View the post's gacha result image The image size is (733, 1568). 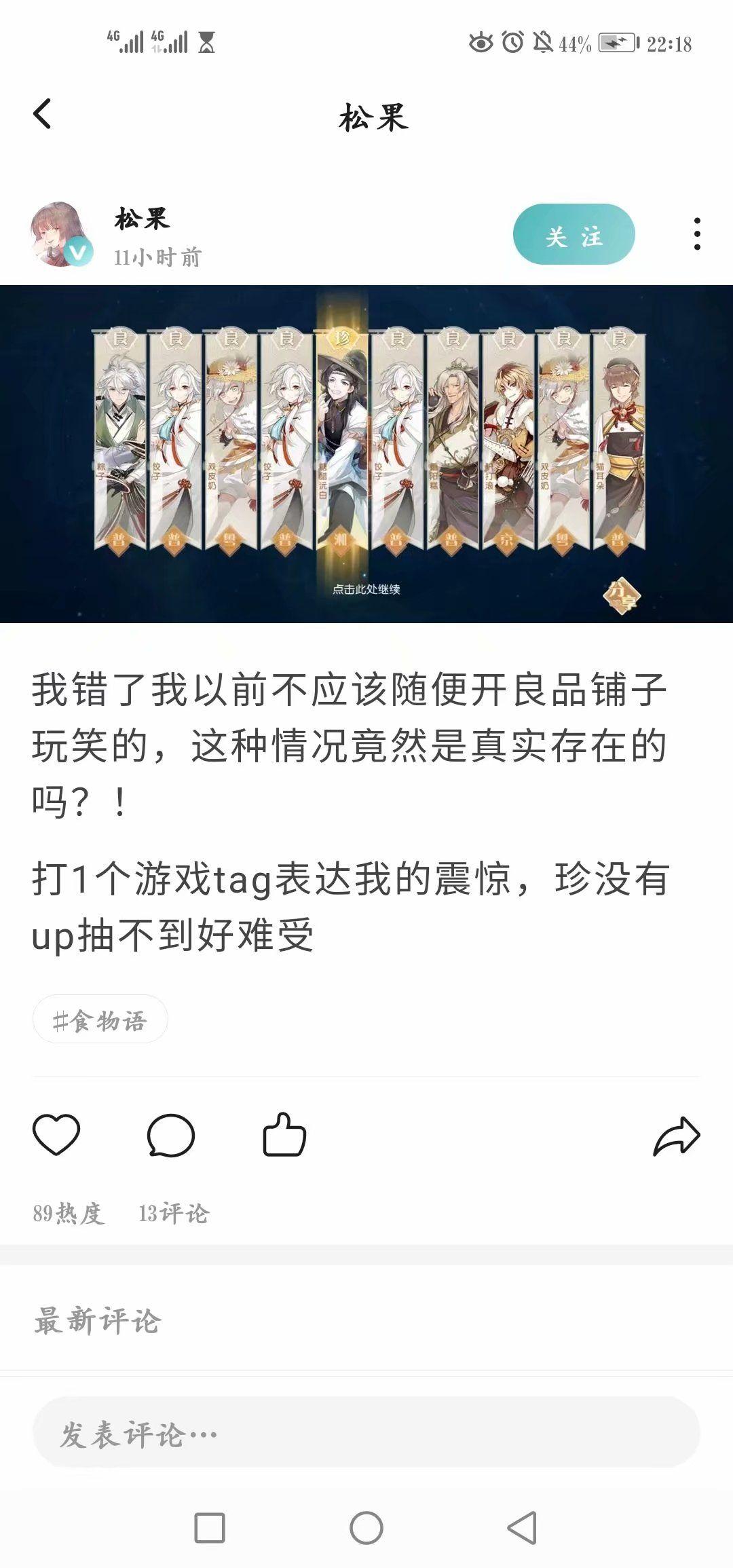(x=366, y=453)
